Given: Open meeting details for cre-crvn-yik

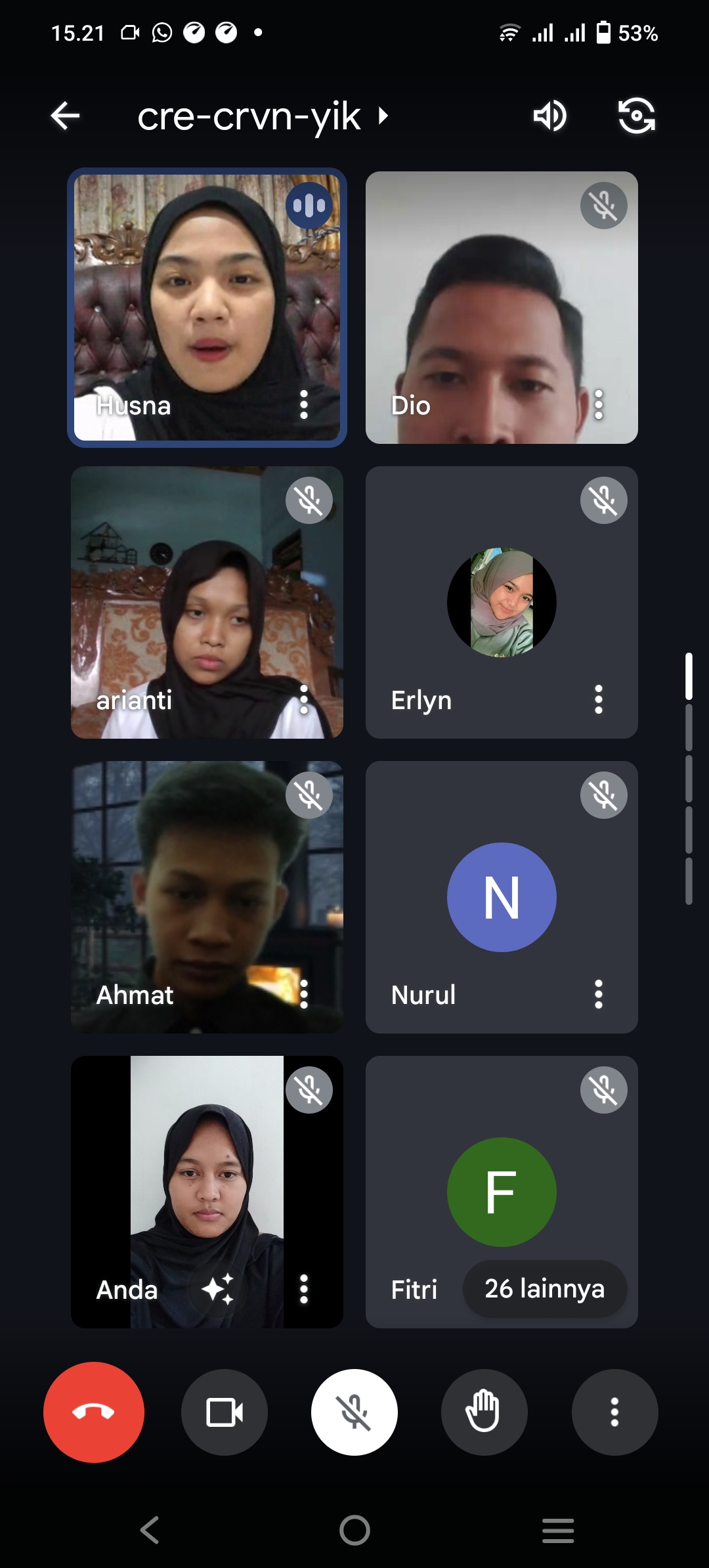Looking at the screenshot, I should point(263,116).
